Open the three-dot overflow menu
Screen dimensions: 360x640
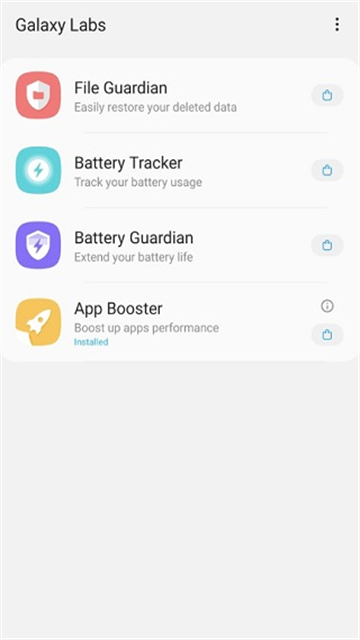337,24
